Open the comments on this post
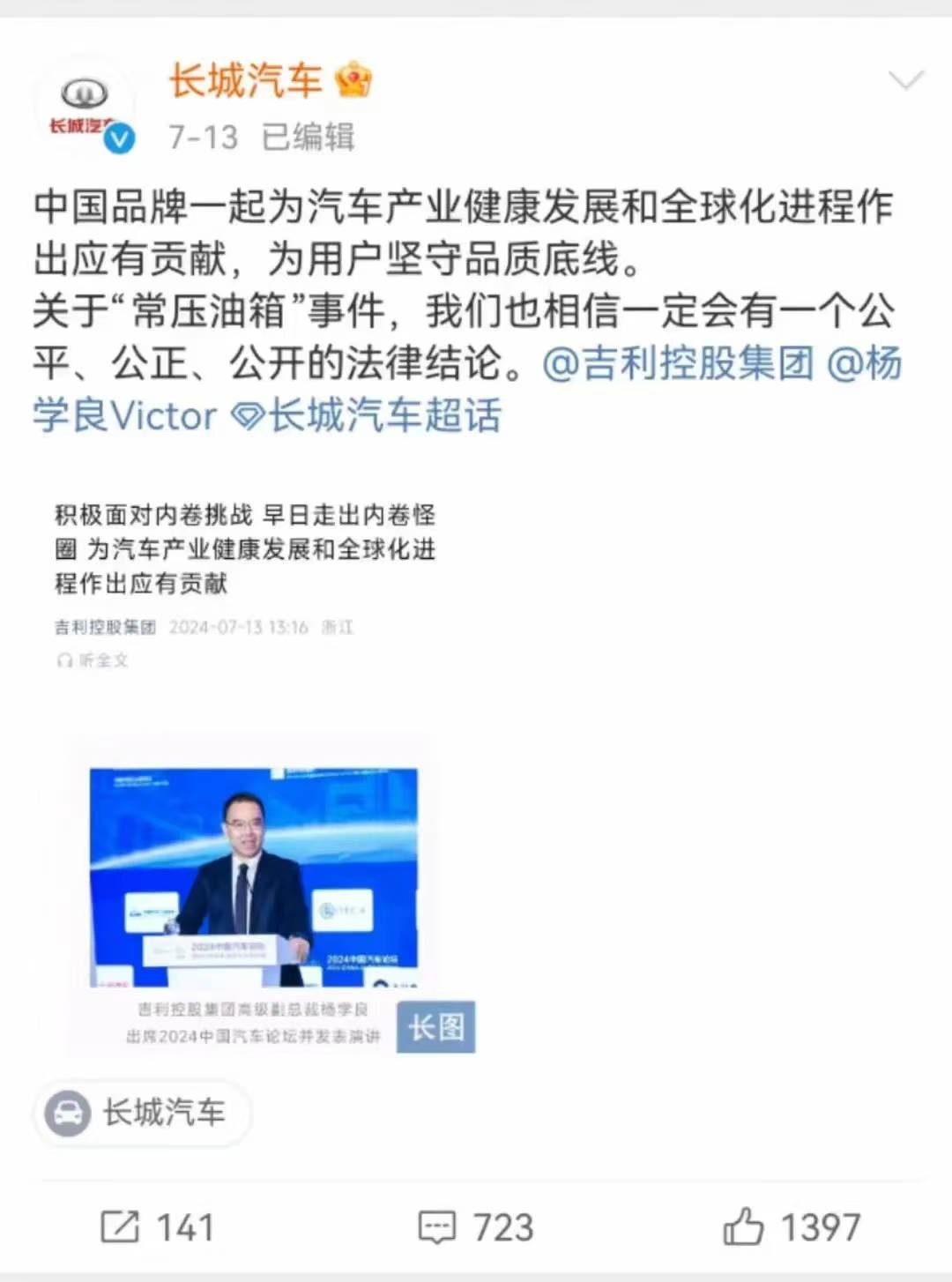952x1282 pixels. pyautogui.click(x=475, y=1226)
